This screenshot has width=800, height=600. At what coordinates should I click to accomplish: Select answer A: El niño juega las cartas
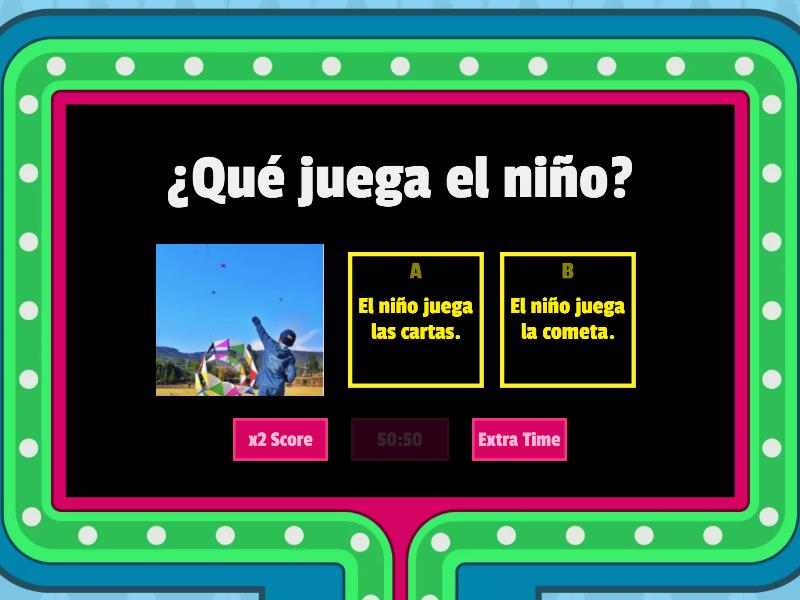click(415, 320)
